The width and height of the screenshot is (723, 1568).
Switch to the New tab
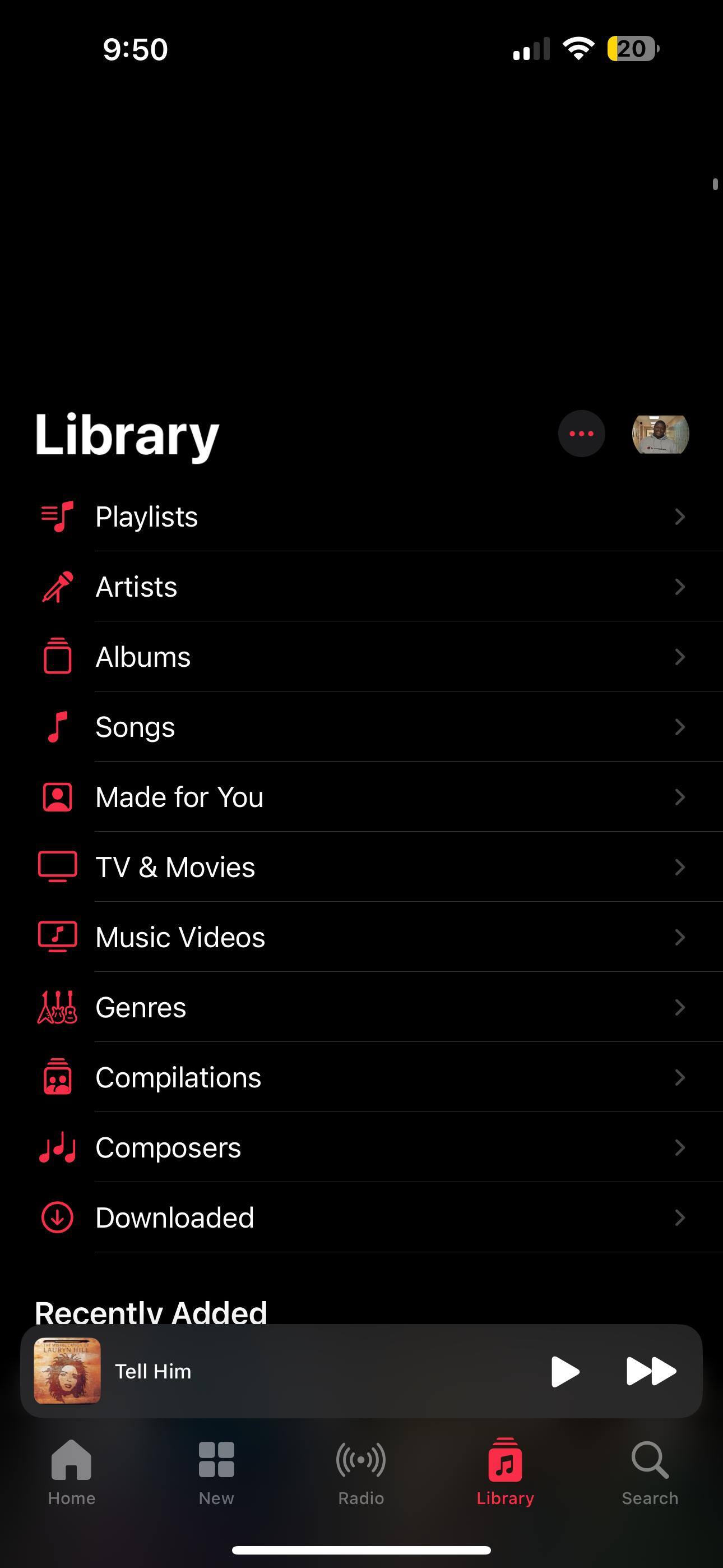tap(216, 1470)
